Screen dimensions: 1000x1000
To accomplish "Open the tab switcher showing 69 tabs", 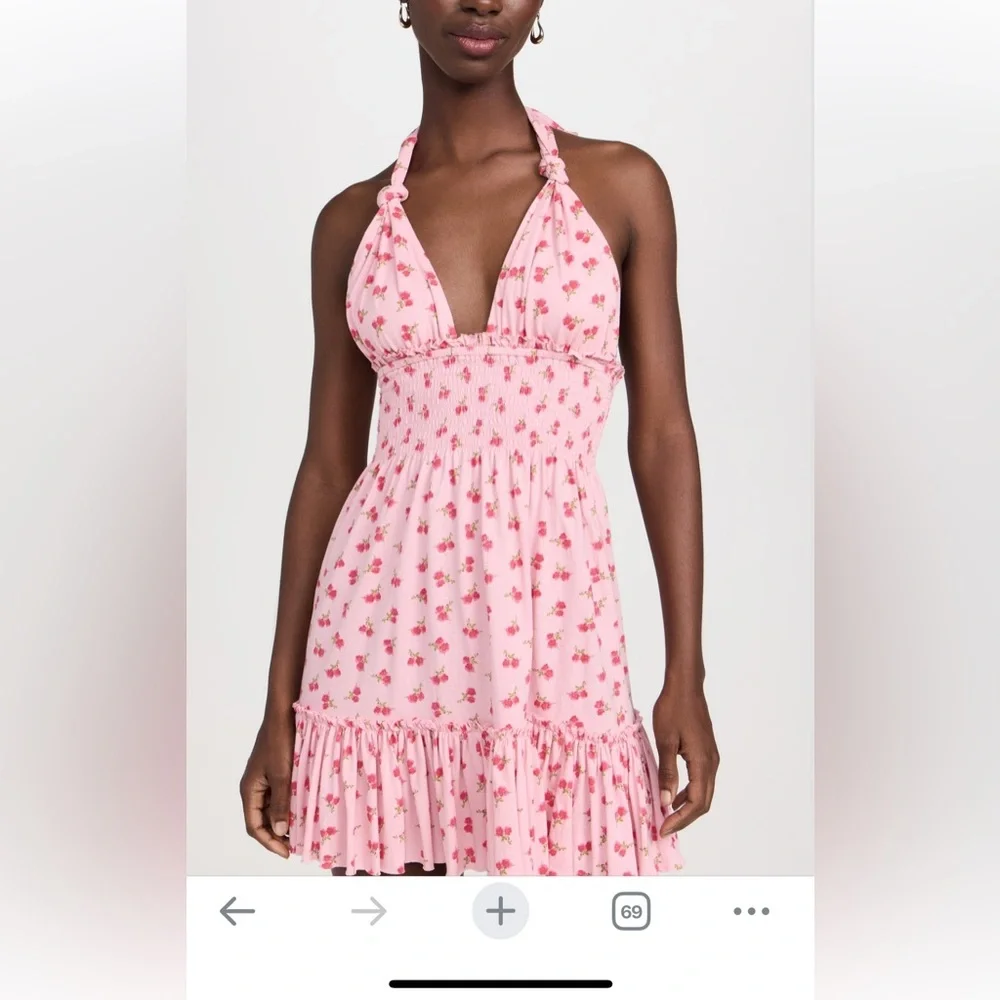I will coord(631,911).
